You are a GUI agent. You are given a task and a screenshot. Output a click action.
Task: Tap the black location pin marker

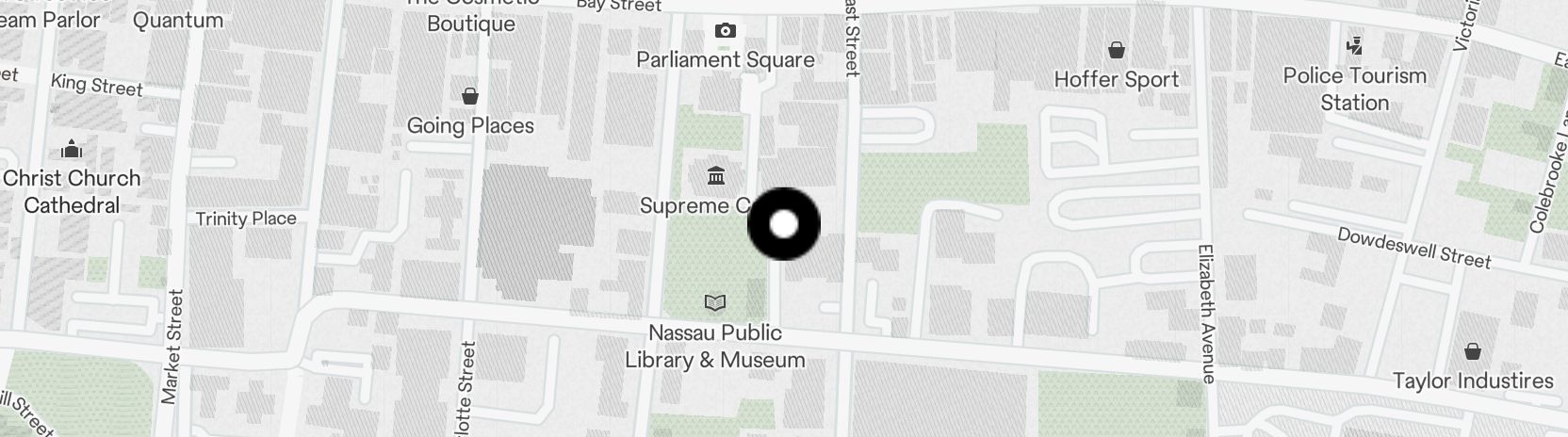(784, 224)
